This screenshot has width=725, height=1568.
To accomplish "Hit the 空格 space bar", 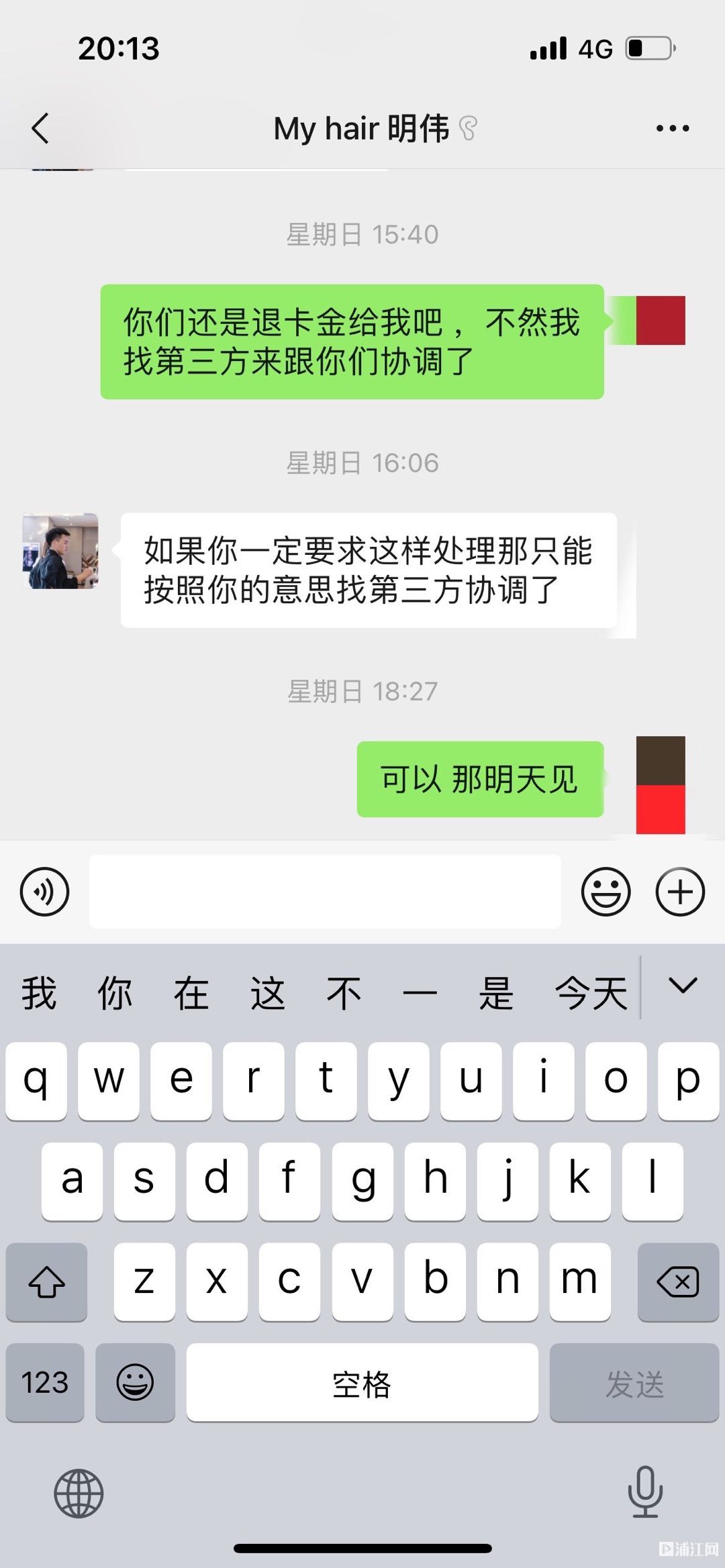I will coord(362,1383).
